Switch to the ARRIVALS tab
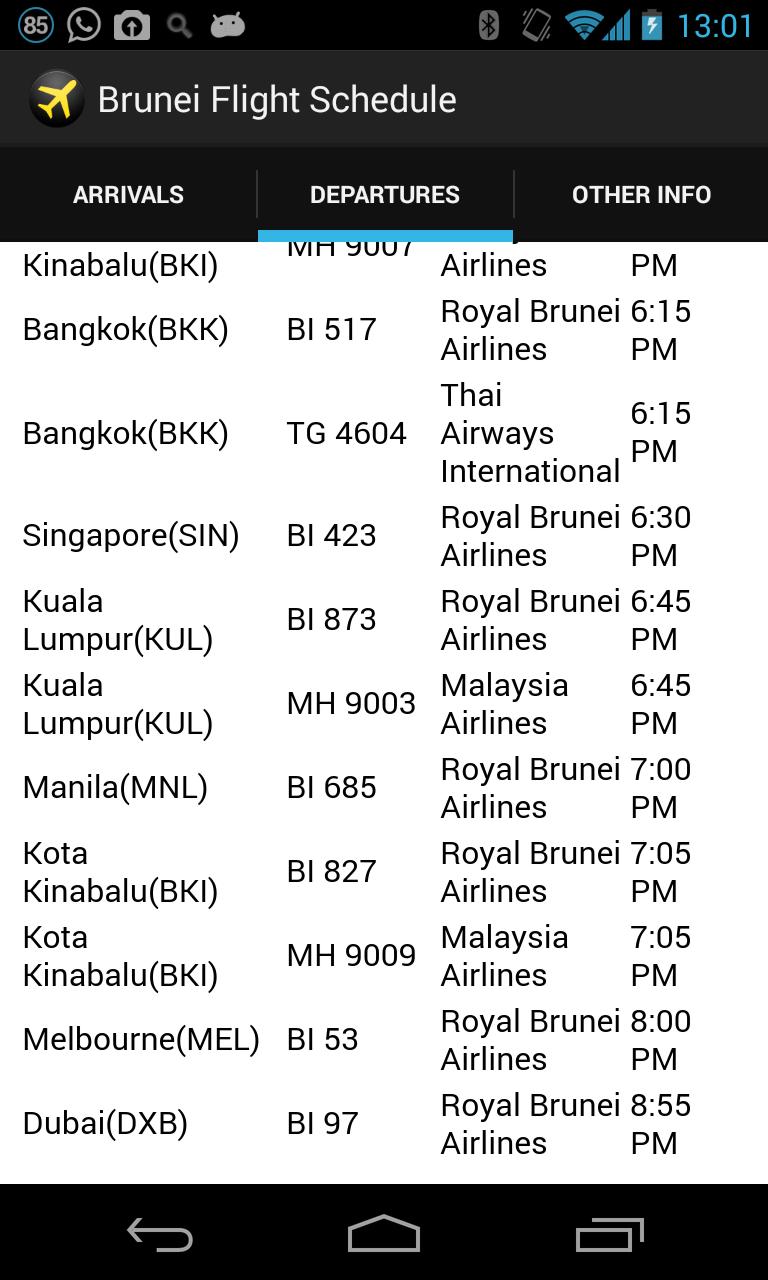 point(128,194)
